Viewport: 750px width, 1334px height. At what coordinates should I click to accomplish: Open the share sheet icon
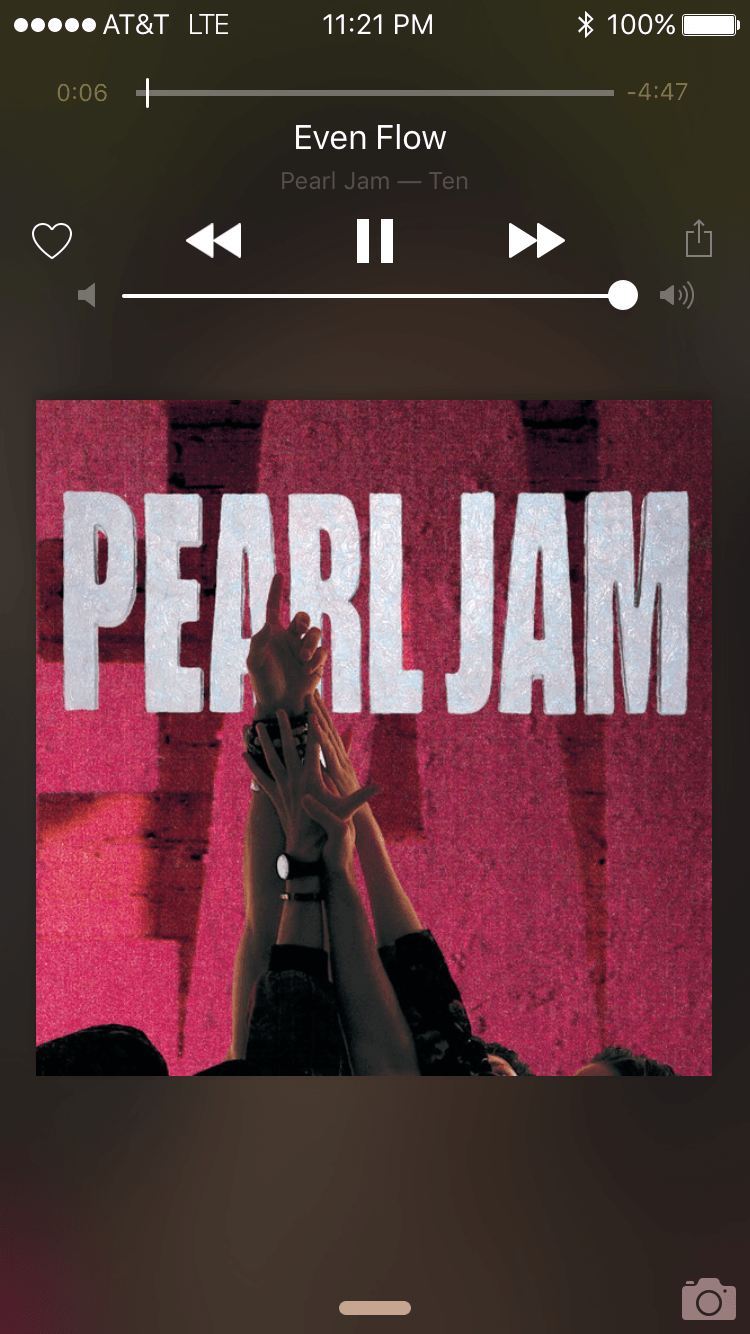(698, 240)
